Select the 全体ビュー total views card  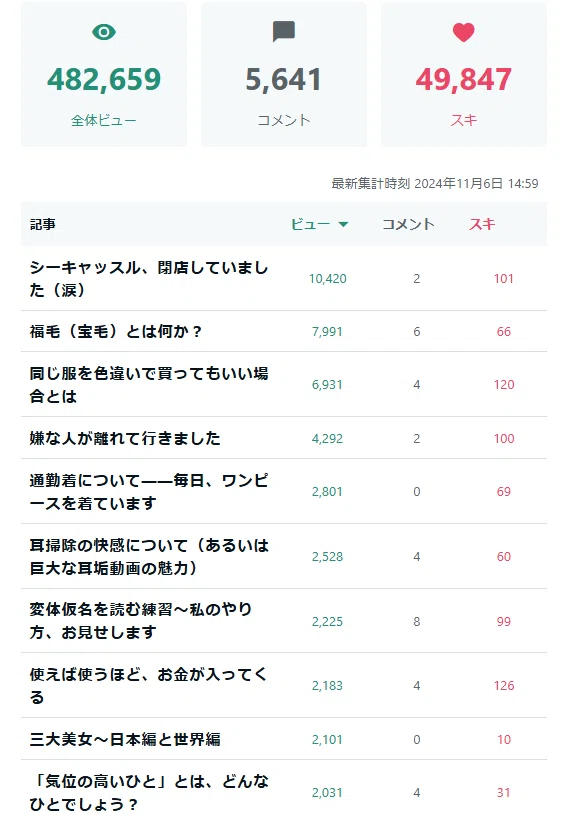click(103, 74)
